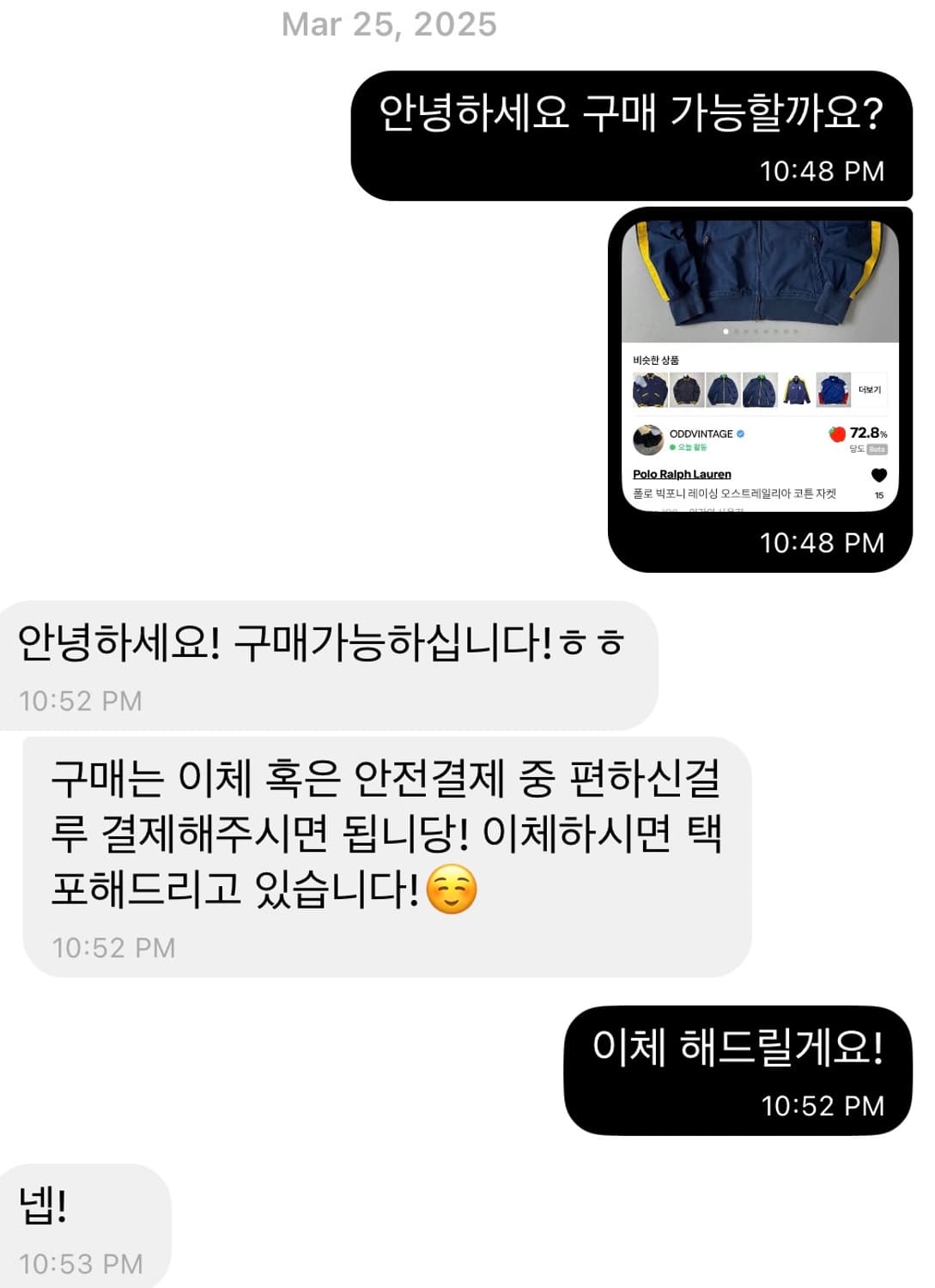Image resolution: width=935 pixels, height=1288 pixels.
Task: Click the ODDVINTAGE seller profile picture
Action: pyautogui.click(x=648, y=440)
